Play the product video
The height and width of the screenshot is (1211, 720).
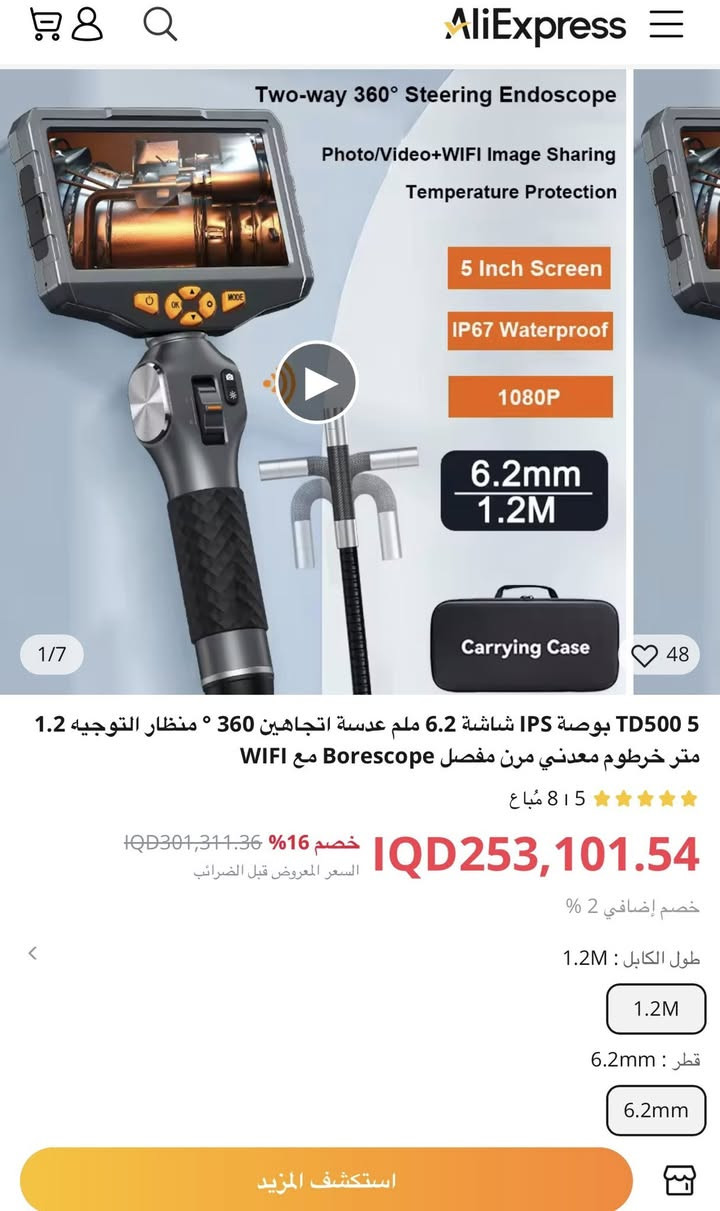click(317, 382)
